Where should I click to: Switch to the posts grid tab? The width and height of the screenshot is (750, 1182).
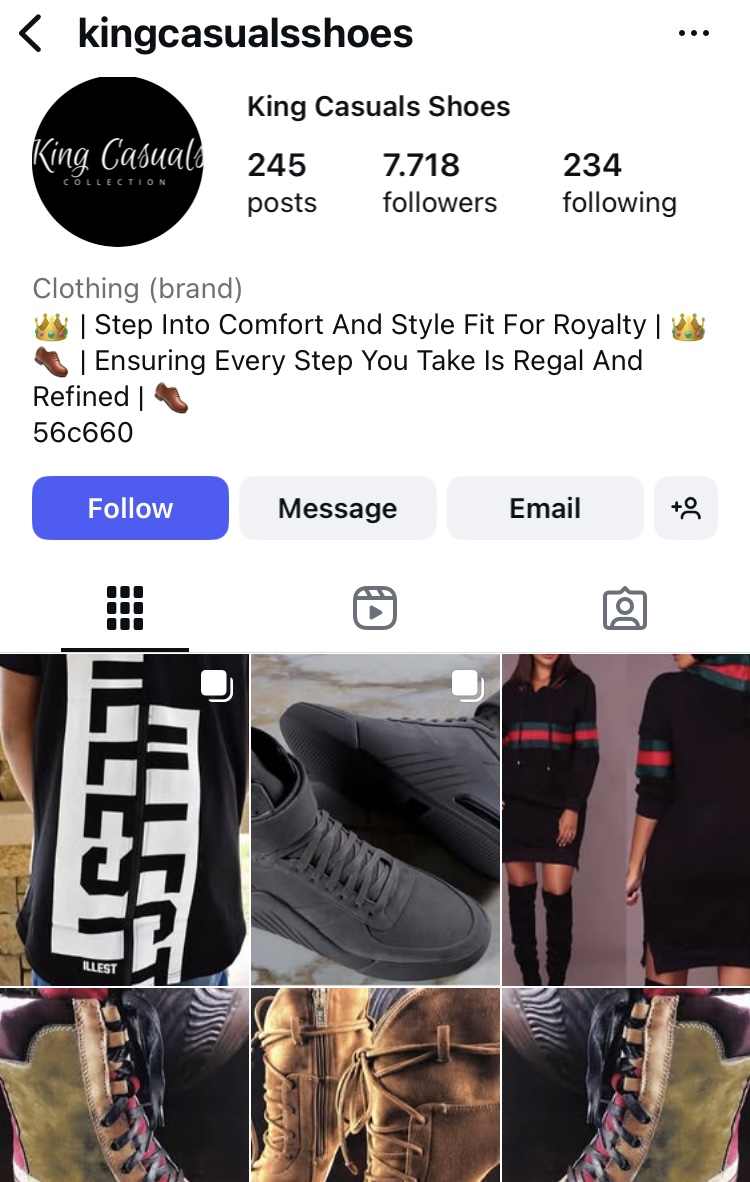click(125, 608)
